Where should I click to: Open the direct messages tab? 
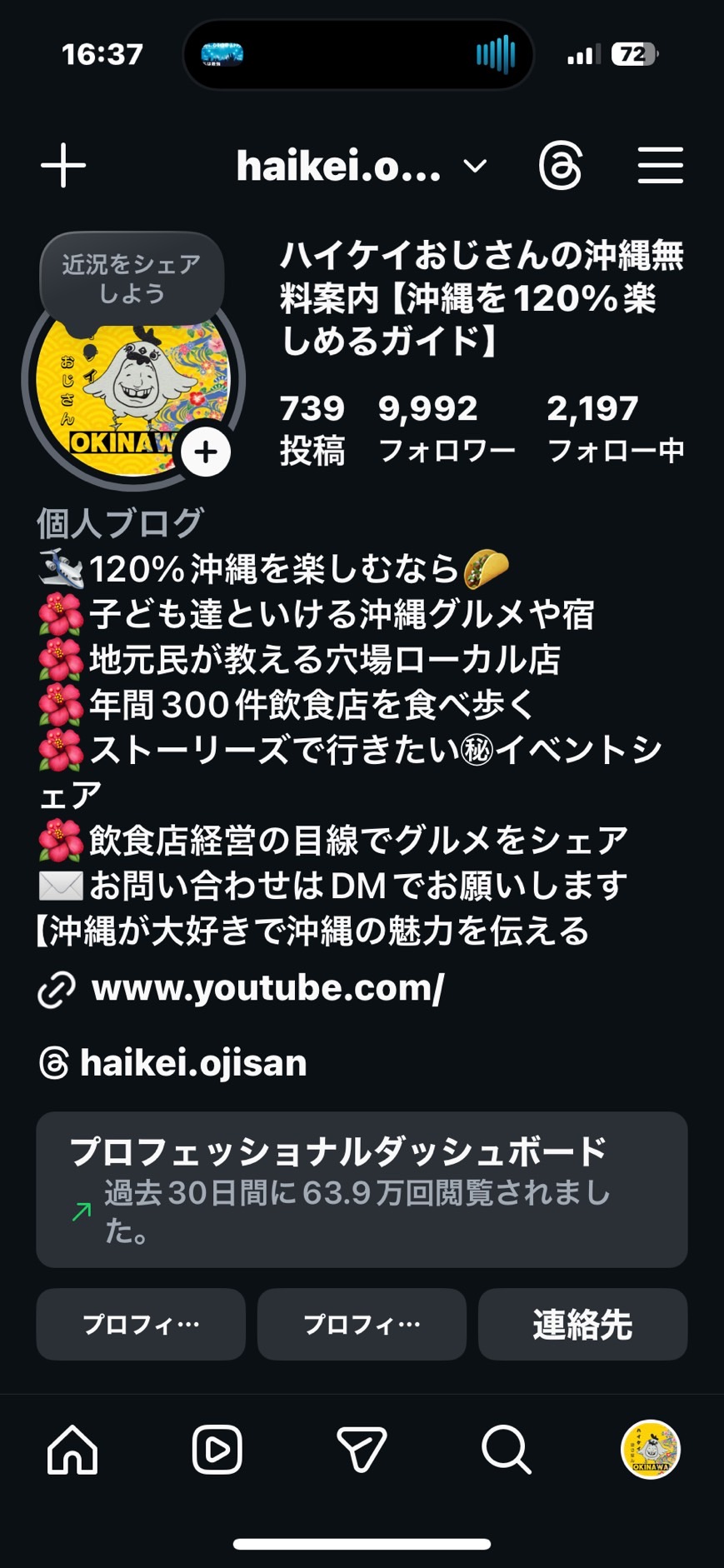click(362, 1450)
